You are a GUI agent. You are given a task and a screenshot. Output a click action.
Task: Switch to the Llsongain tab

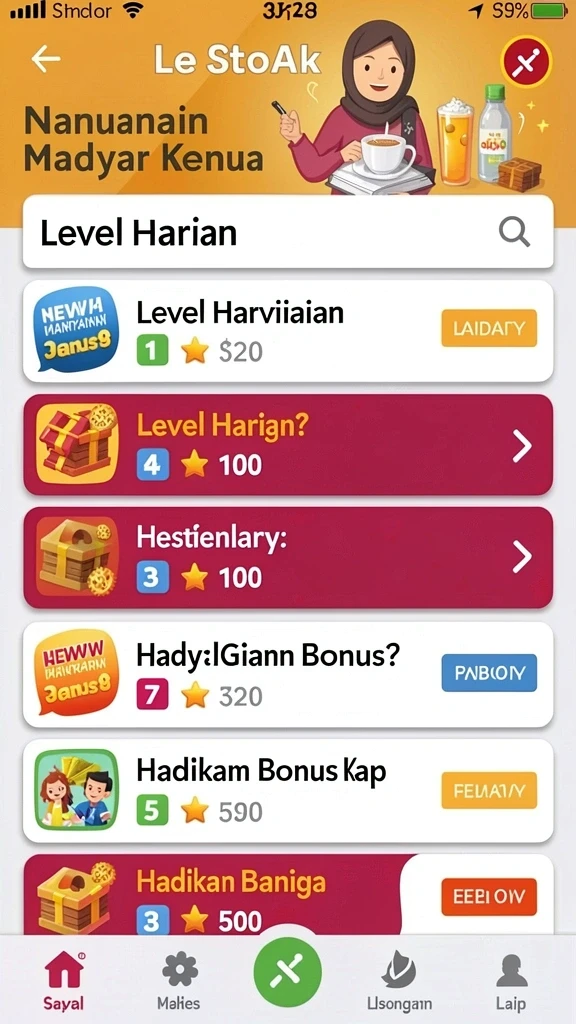coord(398,981)
